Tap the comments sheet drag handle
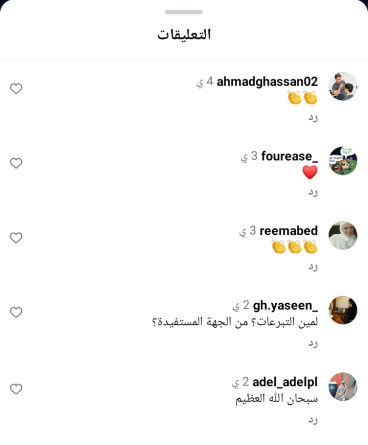Image resolution: width=368 pixels, height=445 pixels. tap(184, 12)
